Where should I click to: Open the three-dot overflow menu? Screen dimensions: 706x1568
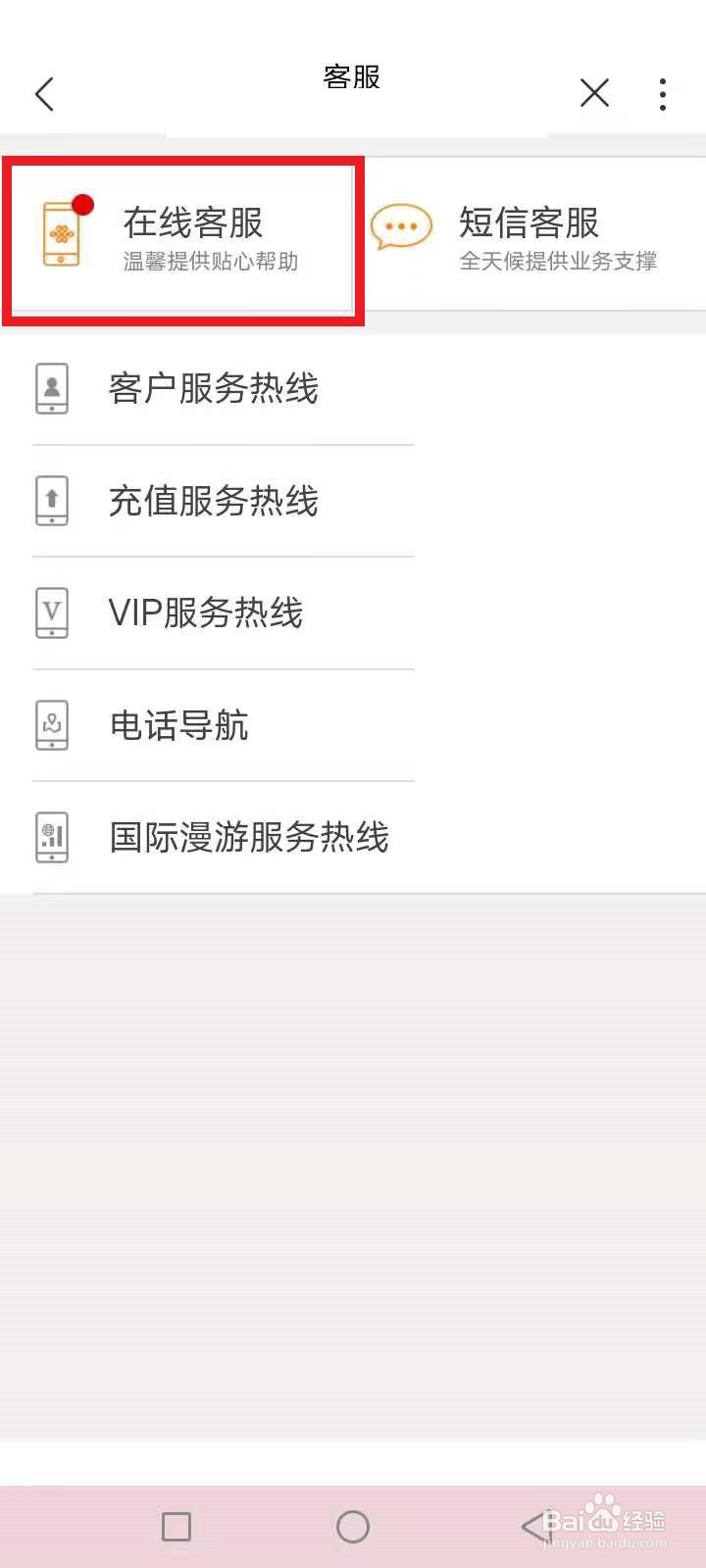coord(663,93)
